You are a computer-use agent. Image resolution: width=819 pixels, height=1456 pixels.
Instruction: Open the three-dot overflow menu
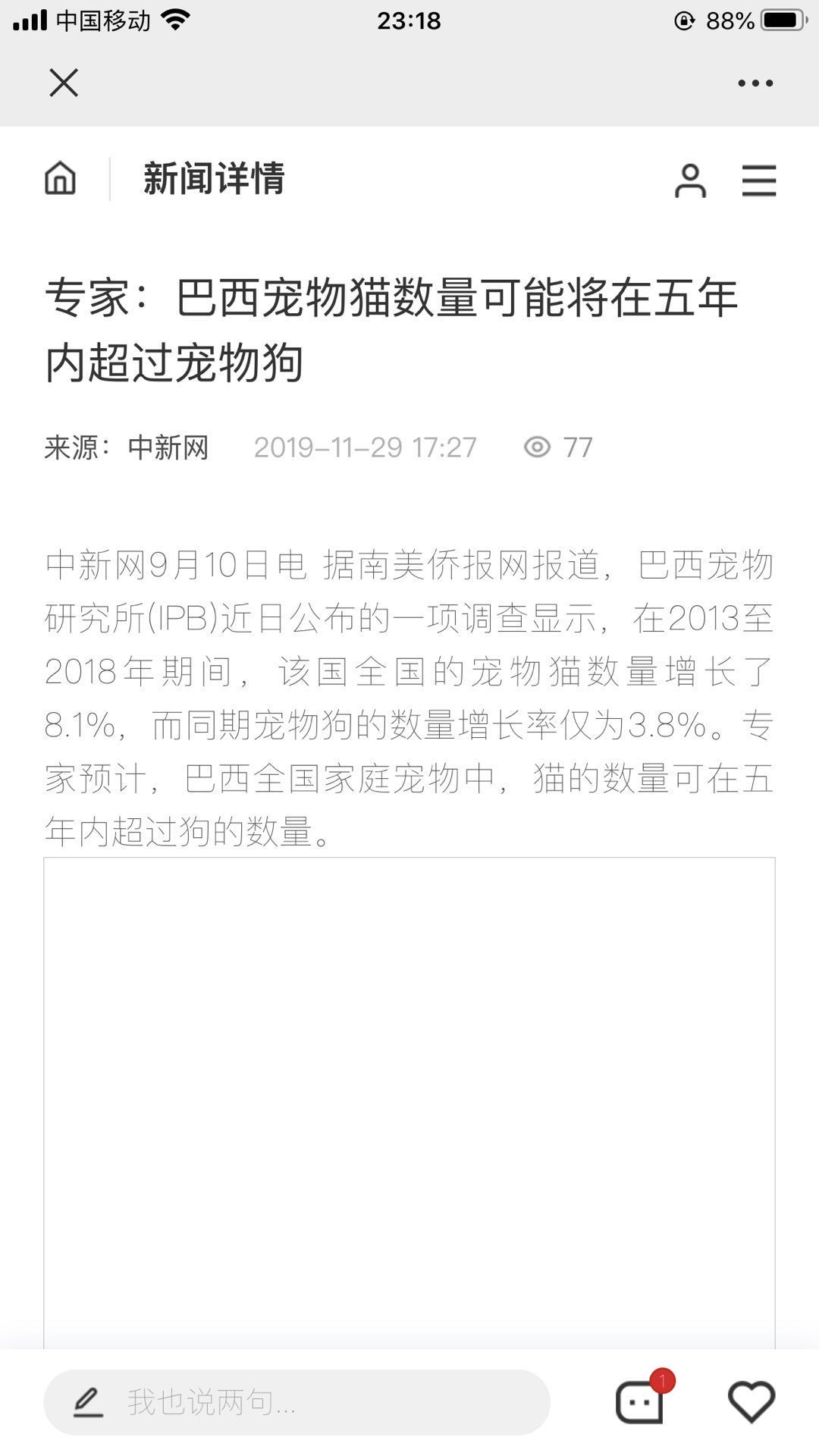(x=755, y=83)
